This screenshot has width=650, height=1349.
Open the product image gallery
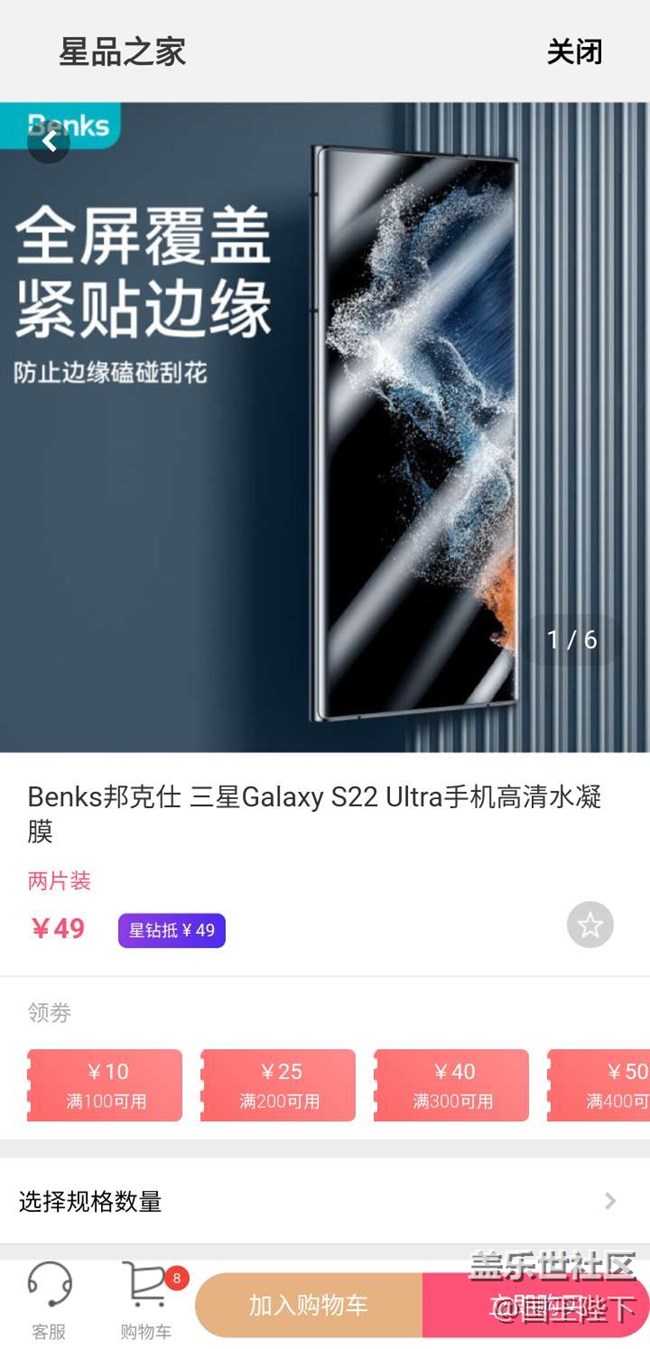pos(324,430)
